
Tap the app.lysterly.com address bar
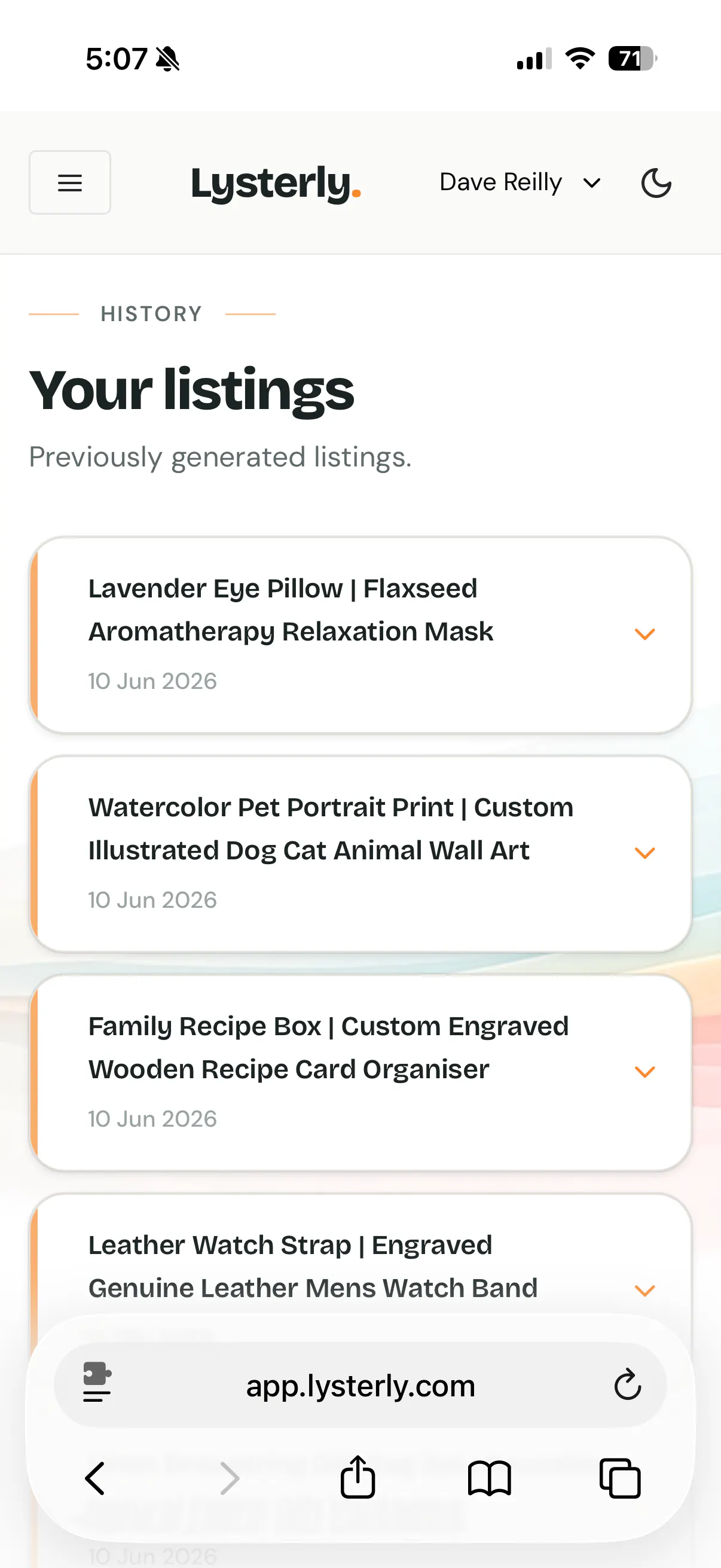point(360,1386)
